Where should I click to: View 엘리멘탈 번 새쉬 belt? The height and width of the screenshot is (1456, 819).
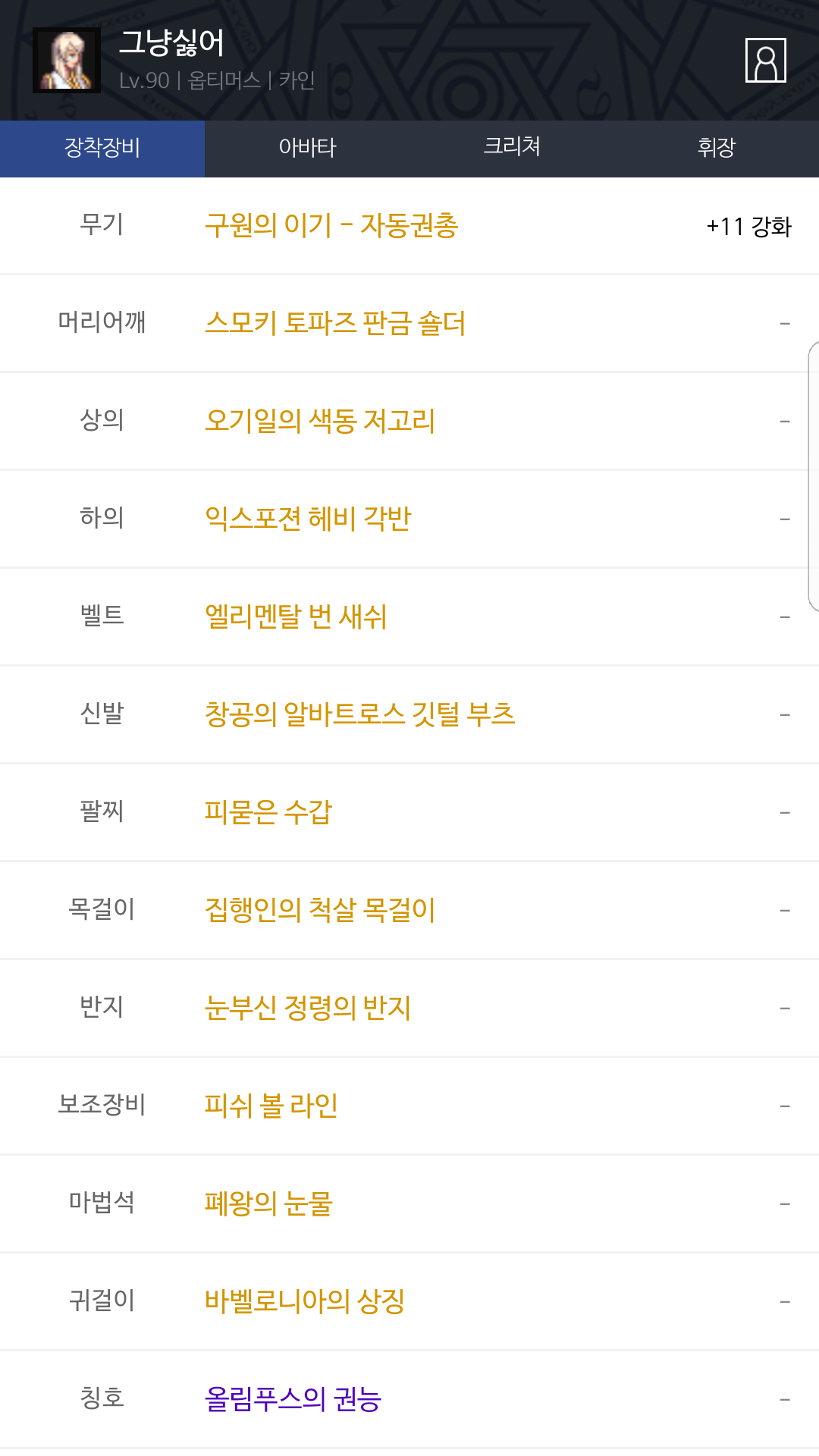click(x=296, y=617)
